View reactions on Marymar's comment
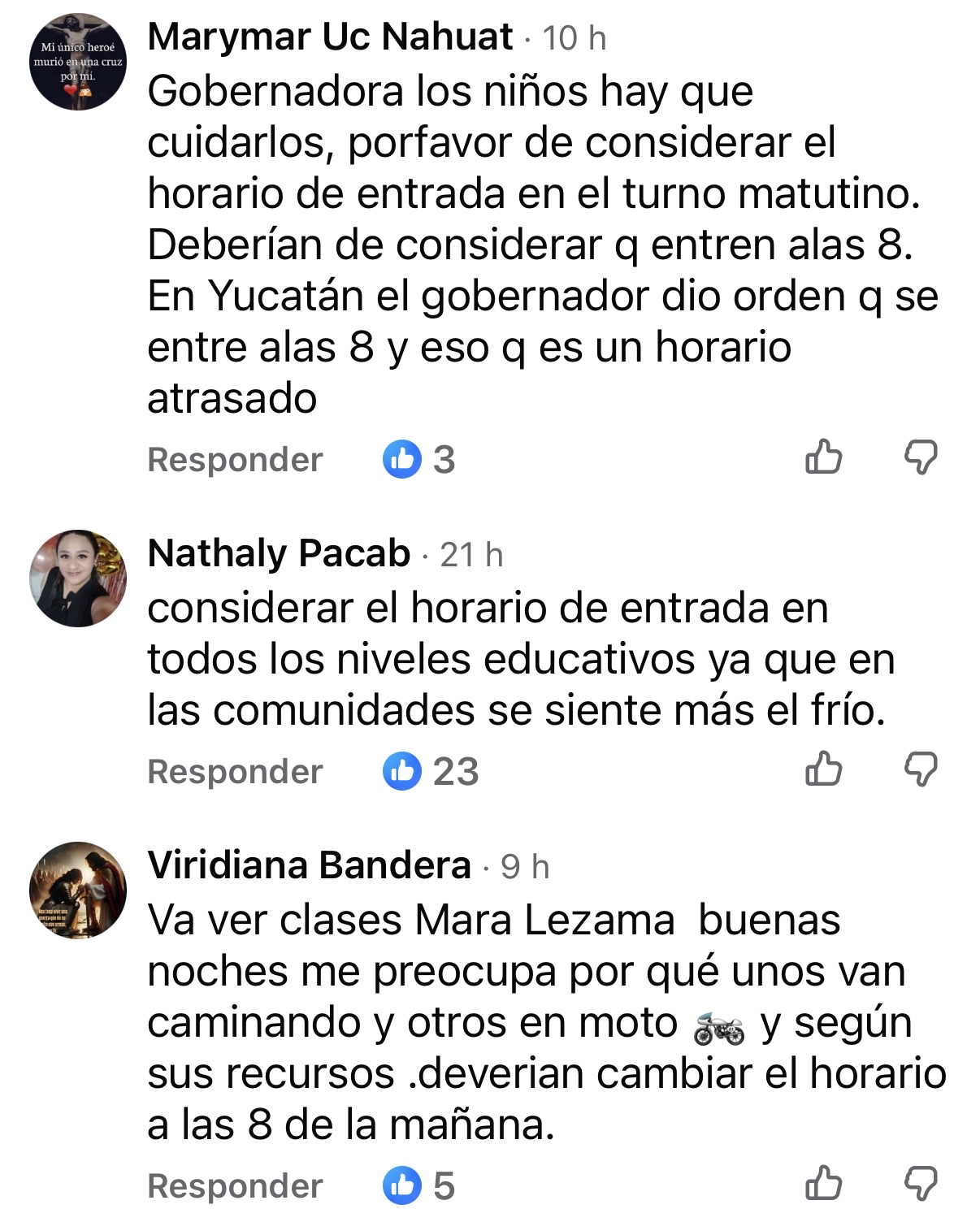980x1222 pixels. coord(419,460)
